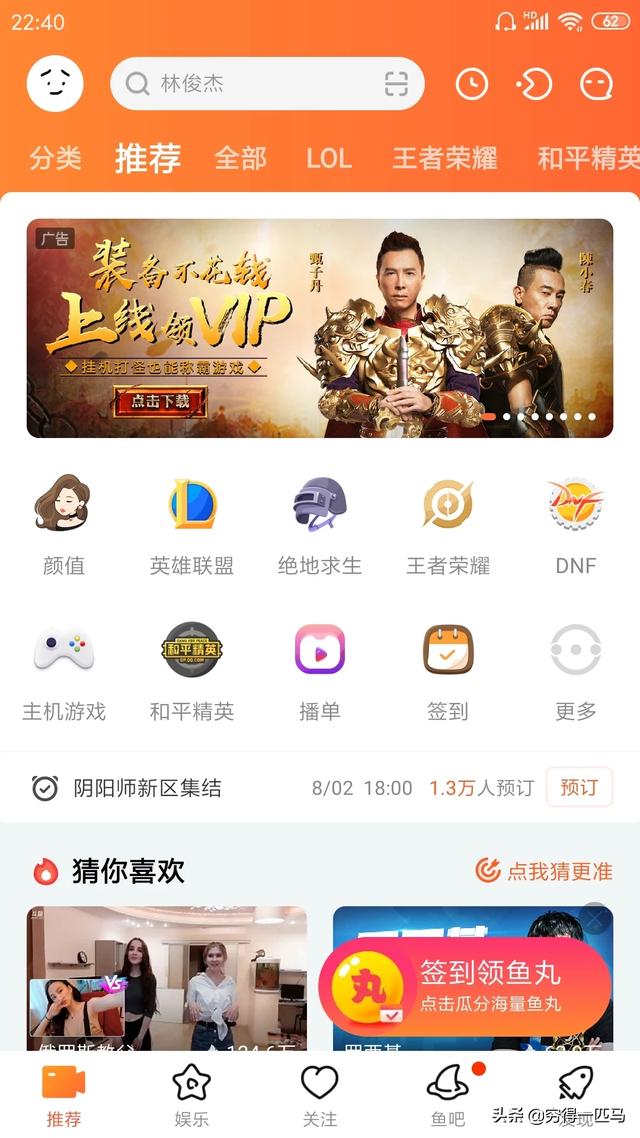Tap the search box showing 林俊杰
This screenshot has width=640, height=1138.
(x=250, y=84)
